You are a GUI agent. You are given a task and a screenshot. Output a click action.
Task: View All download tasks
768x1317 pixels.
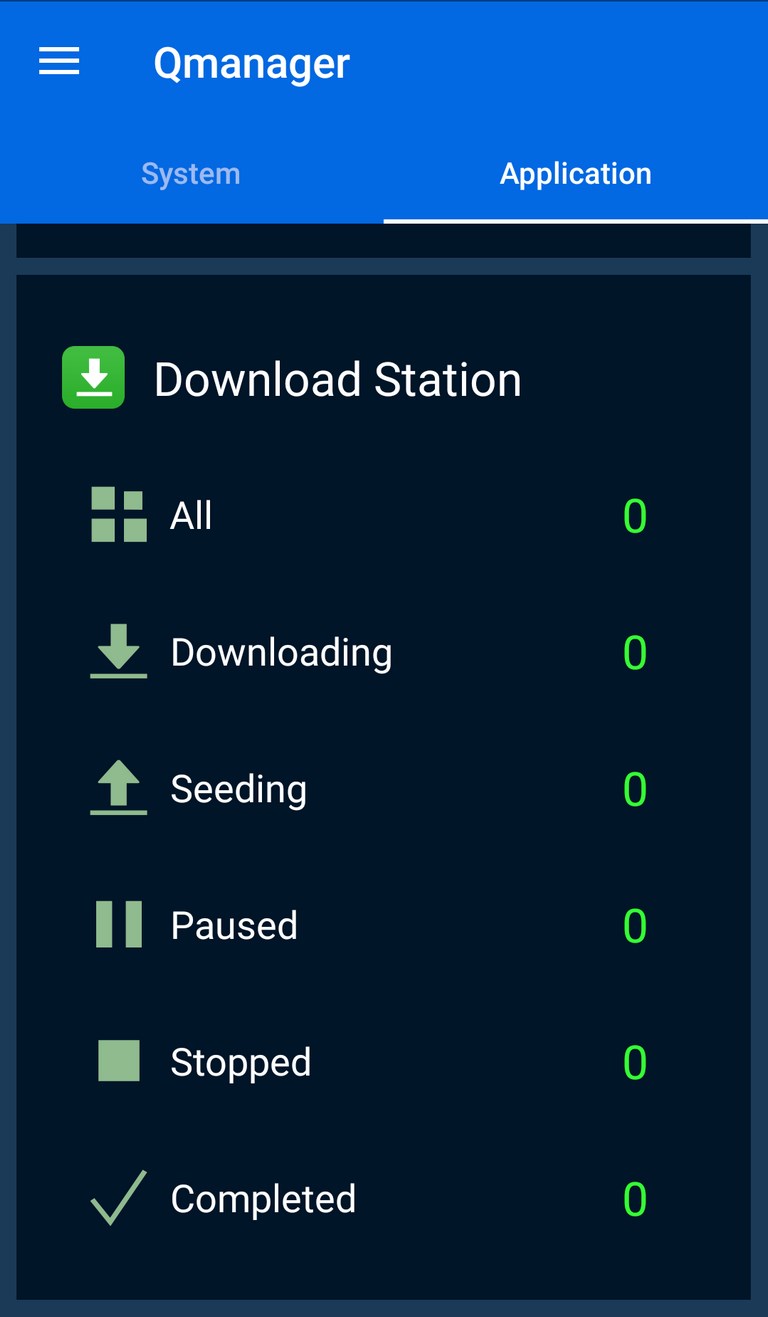[383, 516]
